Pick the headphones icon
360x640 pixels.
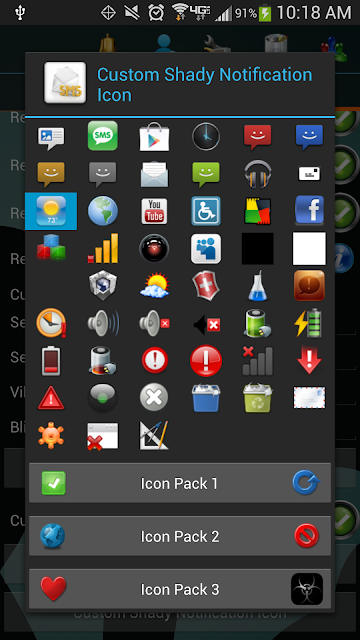(258, 173)
